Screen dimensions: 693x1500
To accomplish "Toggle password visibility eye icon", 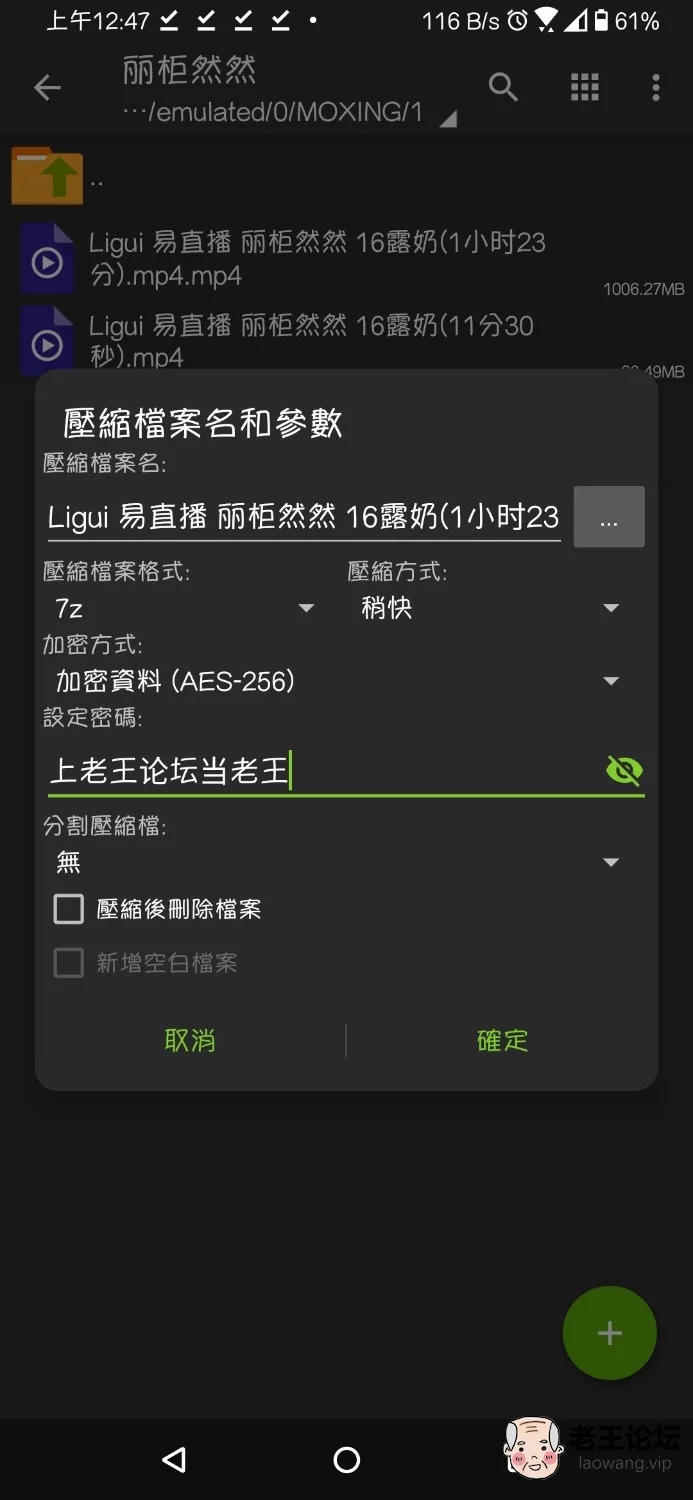I will [x=624, y=770].
